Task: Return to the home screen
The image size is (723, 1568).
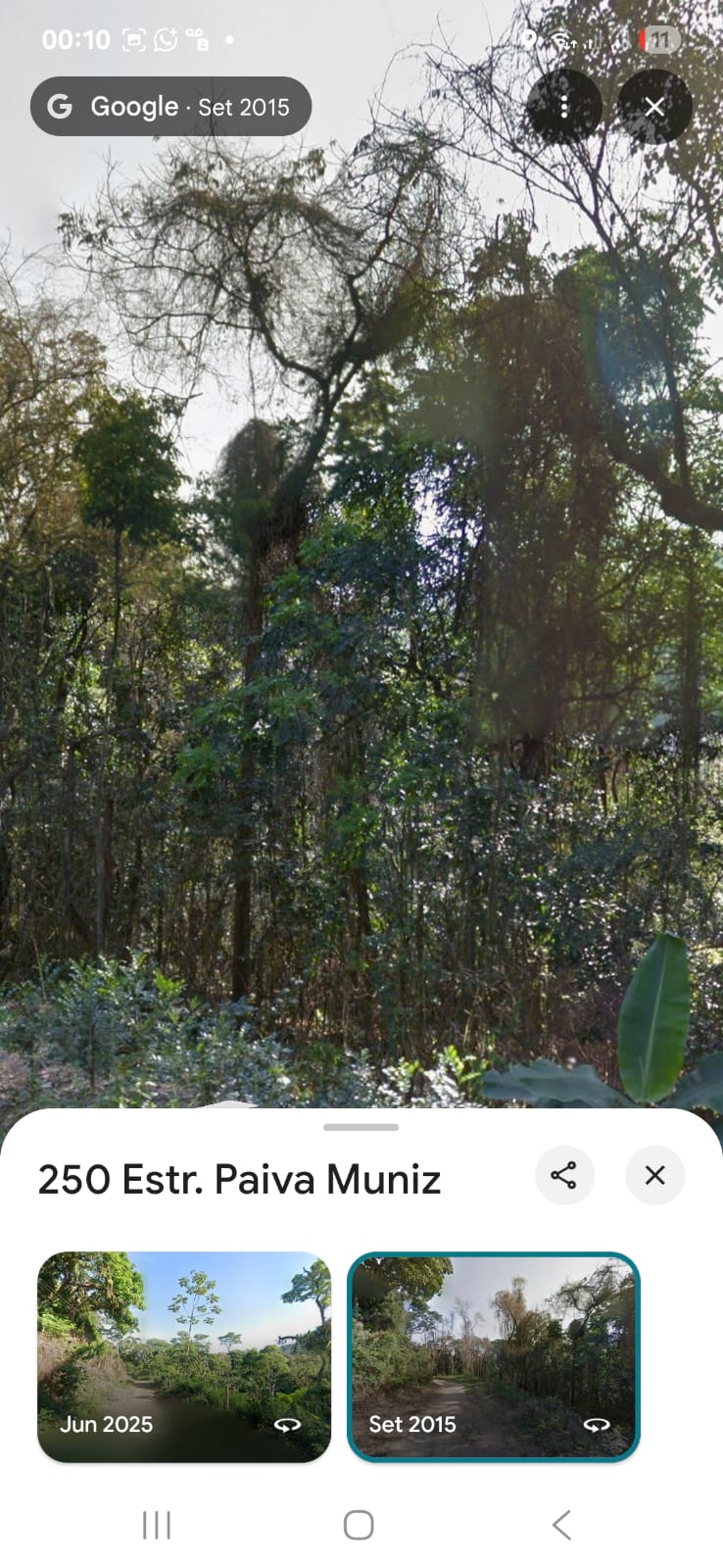Action: click(x=359, y=1525)
